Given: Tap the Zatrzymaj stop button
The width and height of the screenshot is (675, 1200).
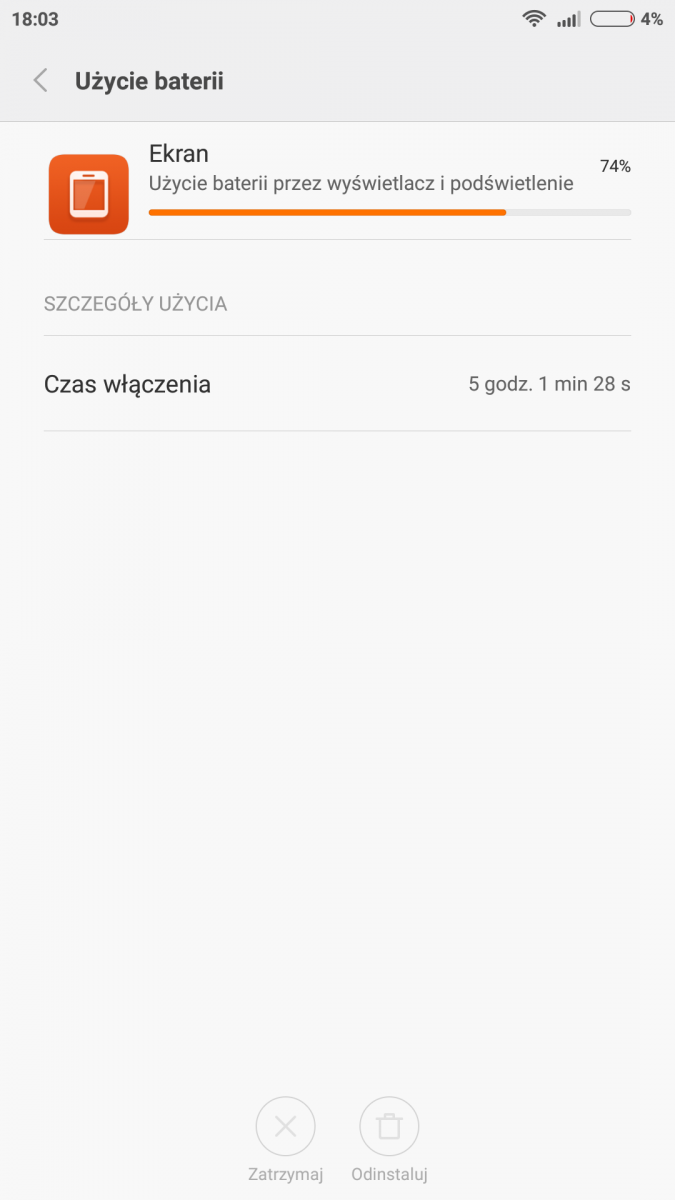Looking at the screenshot, I should (x=285, y=1127).
